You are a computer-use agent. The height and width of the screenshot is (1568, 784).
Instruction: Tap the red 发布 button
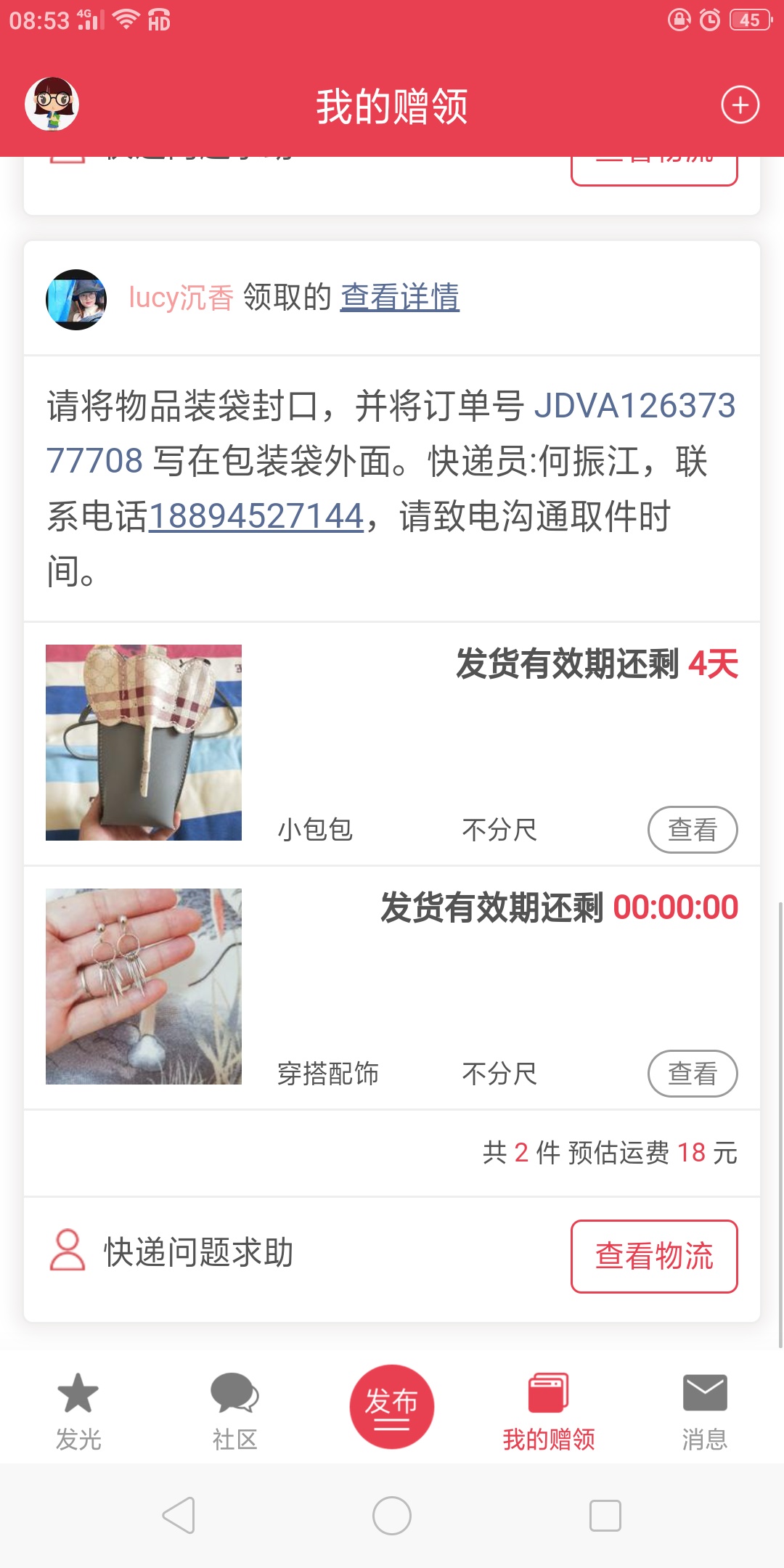[392, 1407]
